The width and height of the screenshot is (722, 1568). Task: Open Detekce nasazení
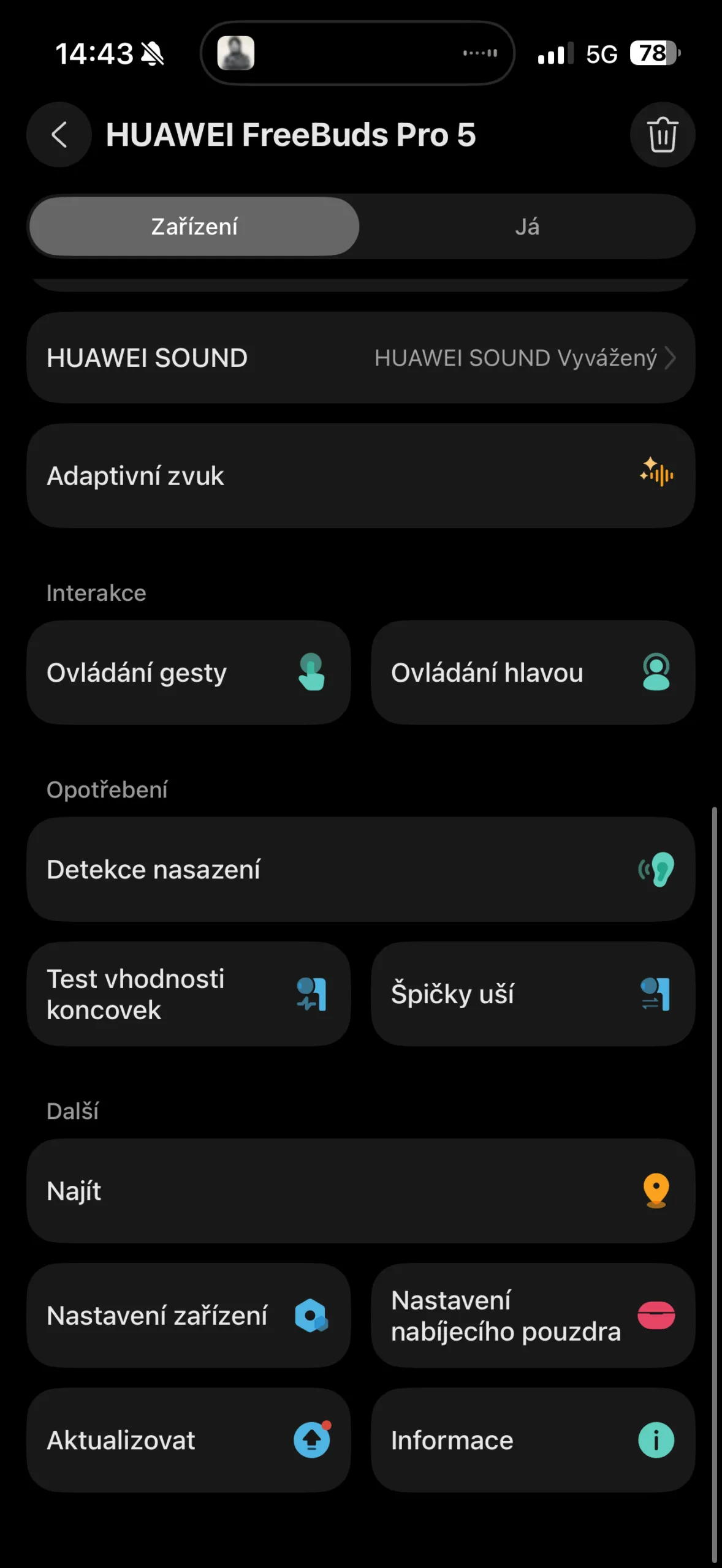click(361, 870)
